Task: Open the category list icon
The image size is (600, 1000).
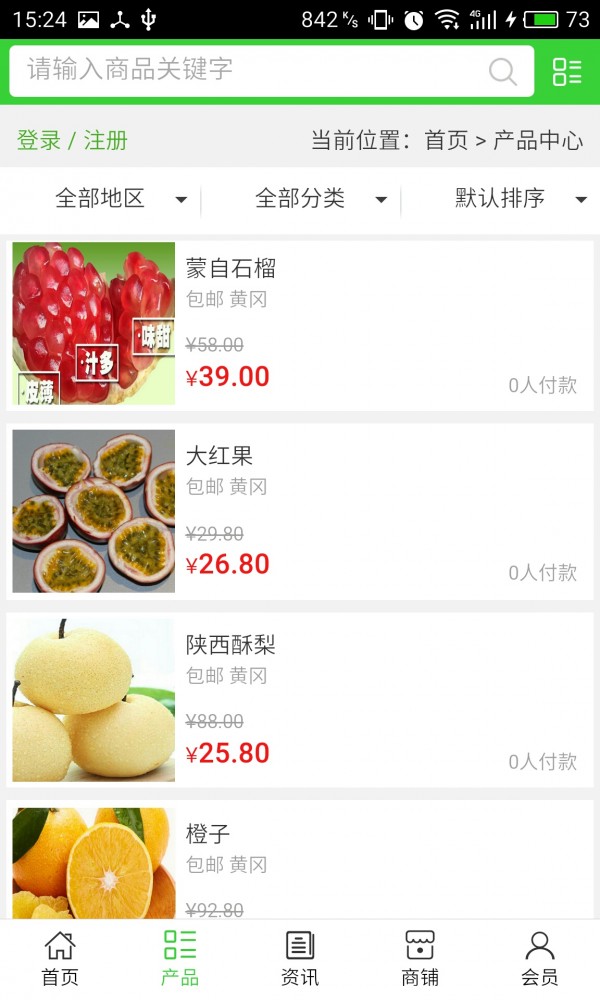Action: tap(567, 71)
